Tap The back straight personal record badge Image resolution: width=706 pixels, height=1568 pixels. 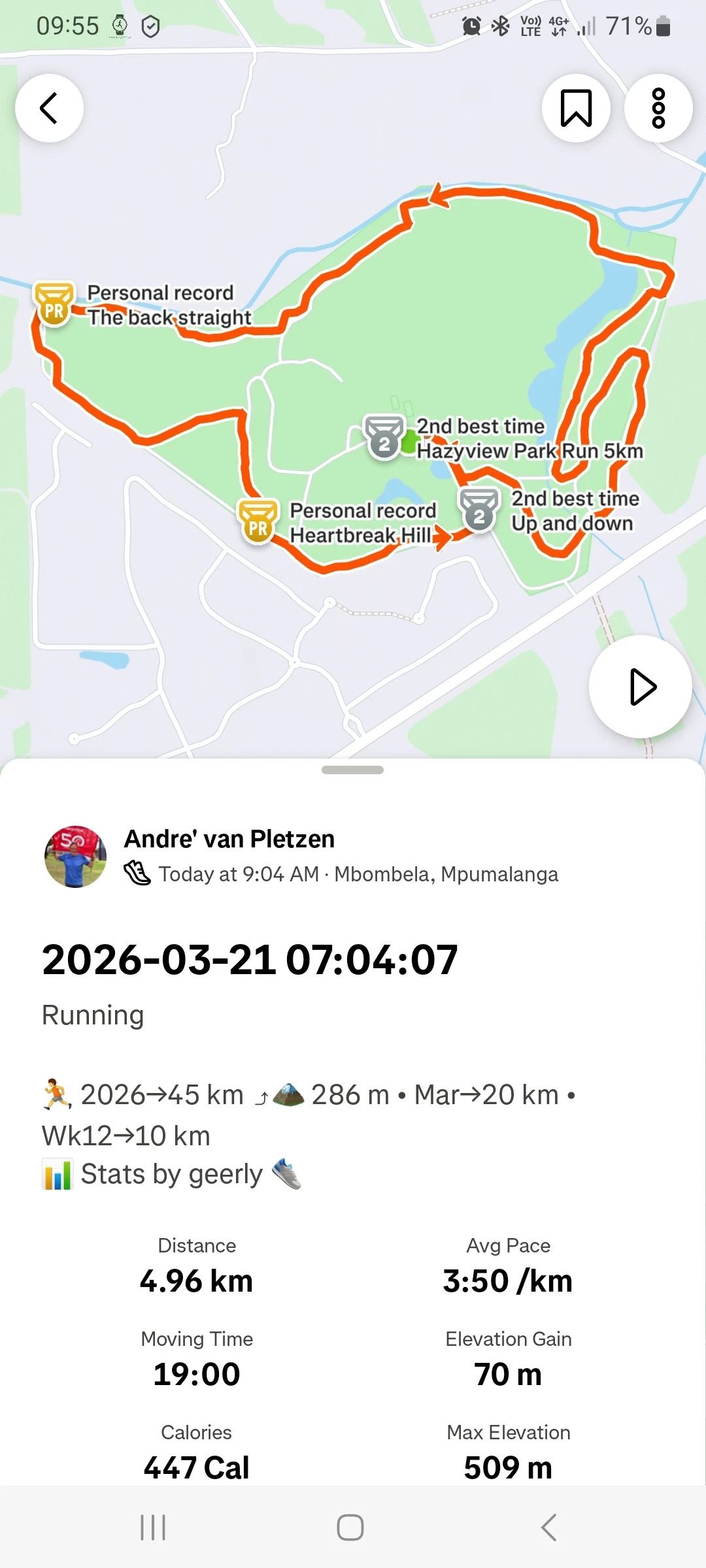coord(54,304)
